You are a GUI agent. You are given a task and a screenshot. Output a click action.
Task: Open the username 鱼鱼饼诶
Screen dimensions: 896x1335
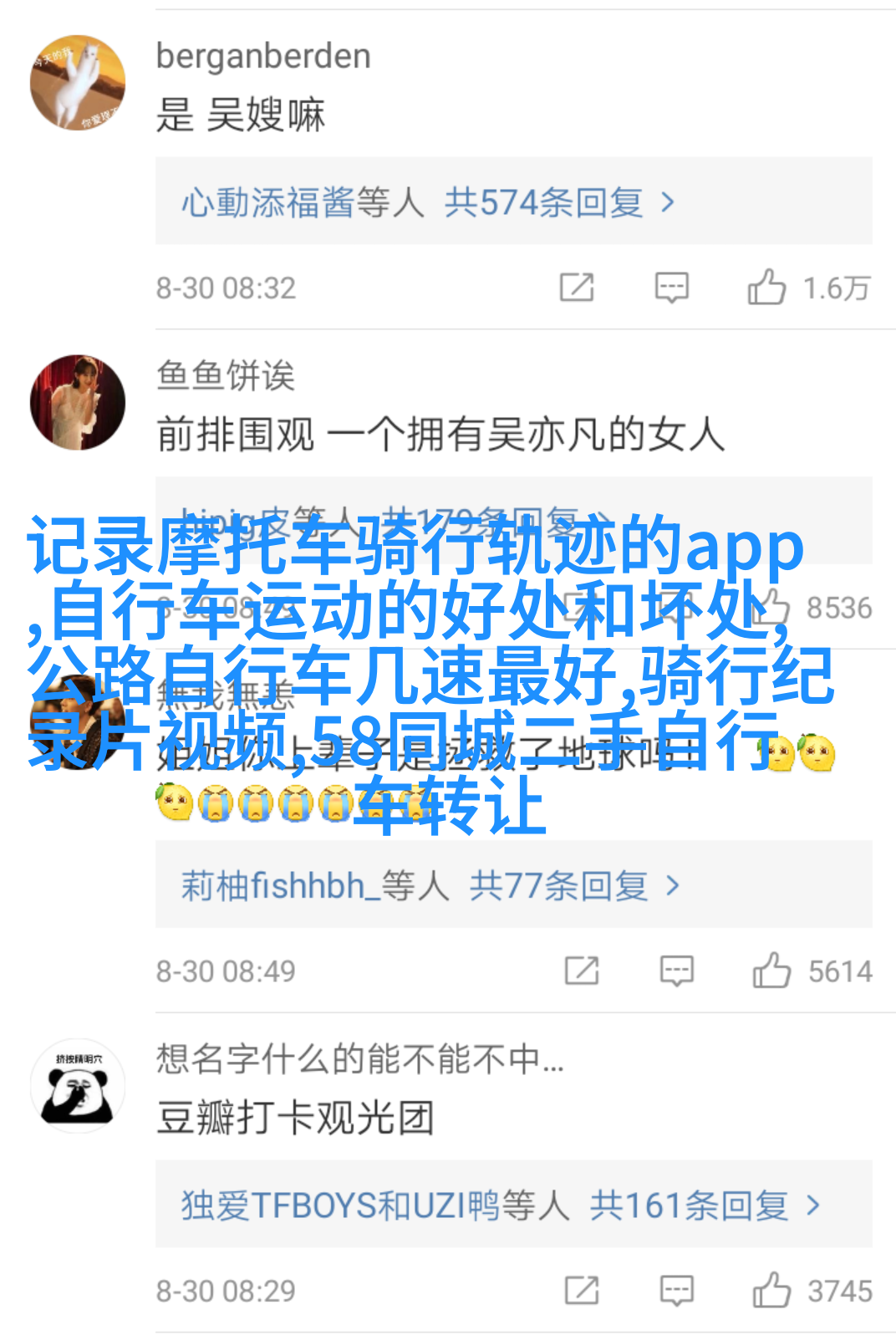226,375
